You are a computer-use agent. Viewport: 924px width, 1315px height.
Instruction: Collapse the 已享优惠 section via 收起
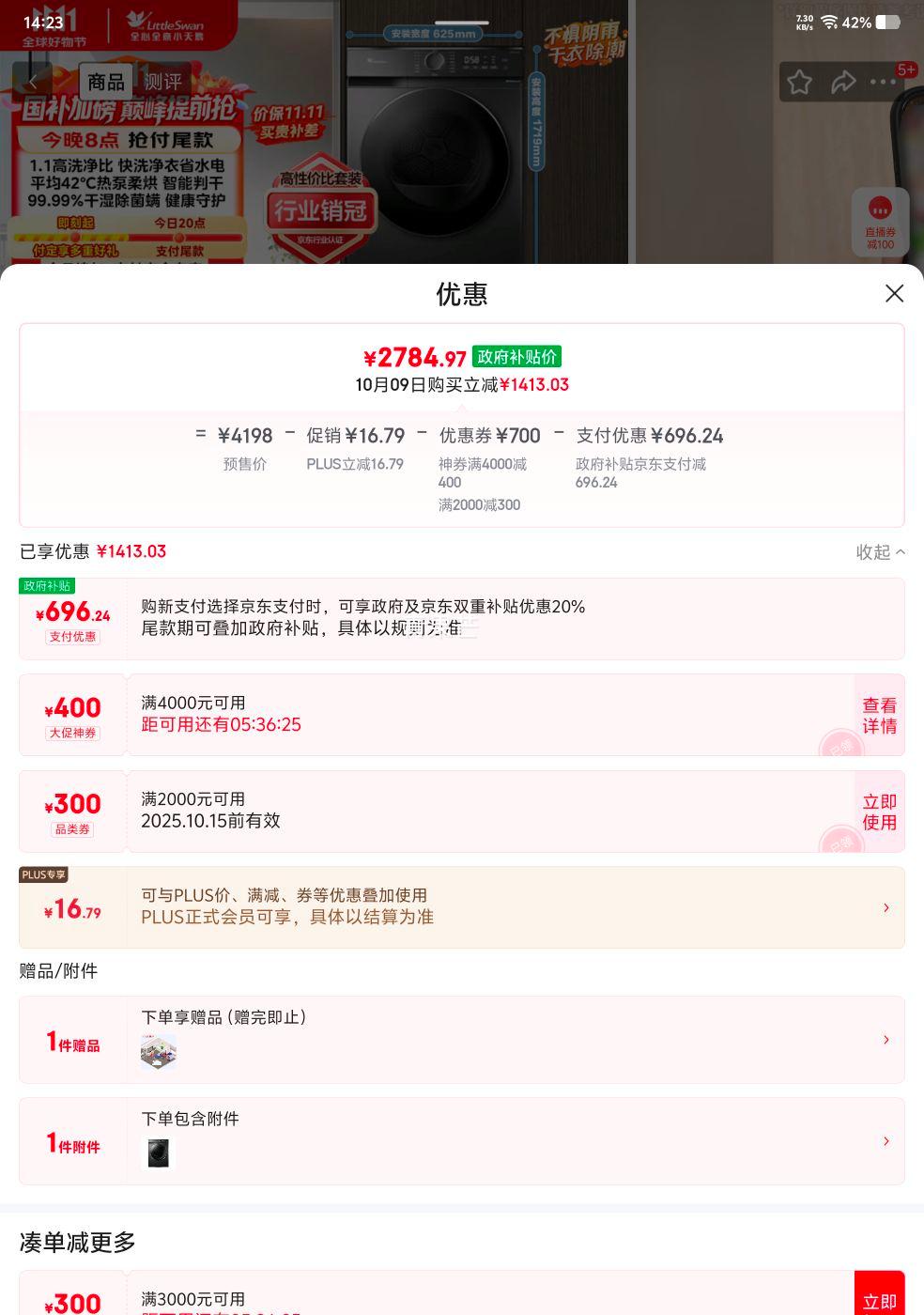tap(880, 552)
